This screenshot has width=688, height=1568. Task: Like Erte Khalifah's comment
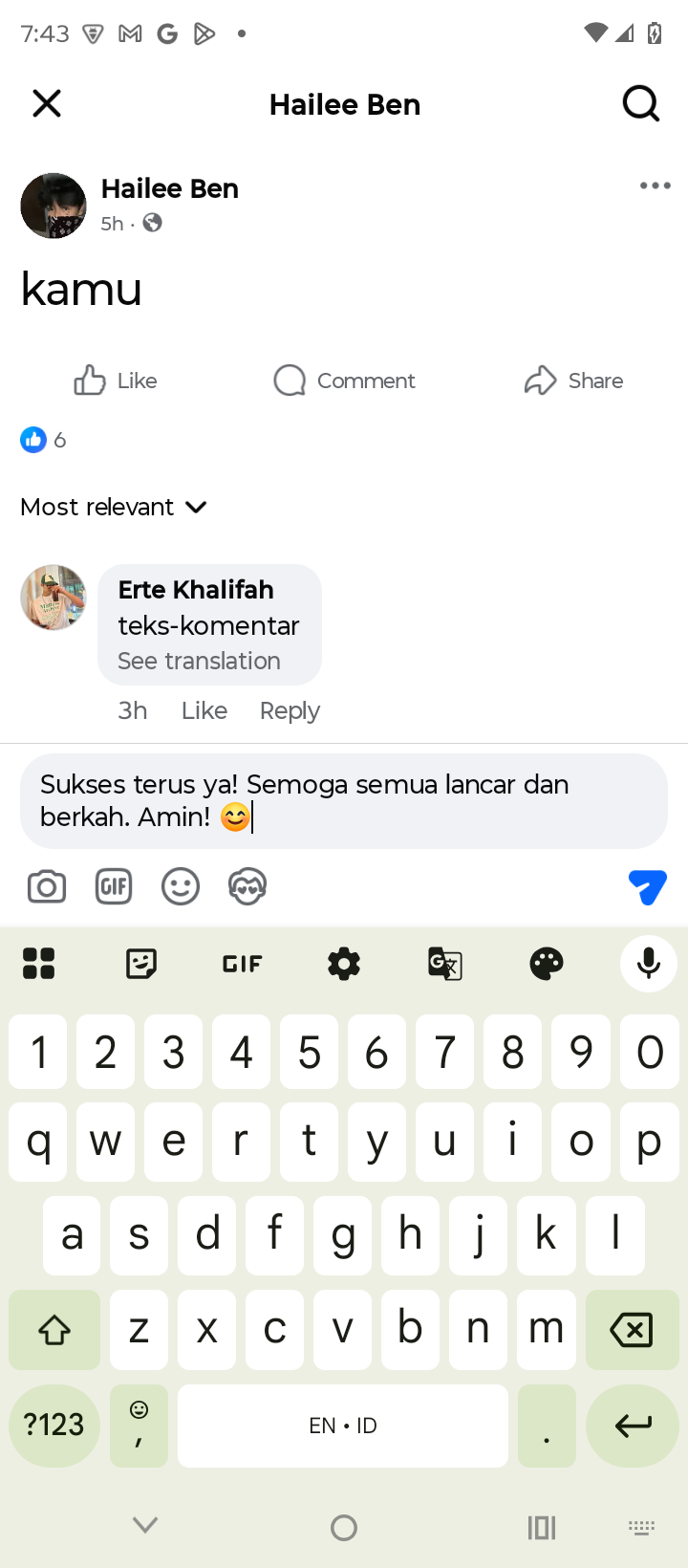pos(204,710)
